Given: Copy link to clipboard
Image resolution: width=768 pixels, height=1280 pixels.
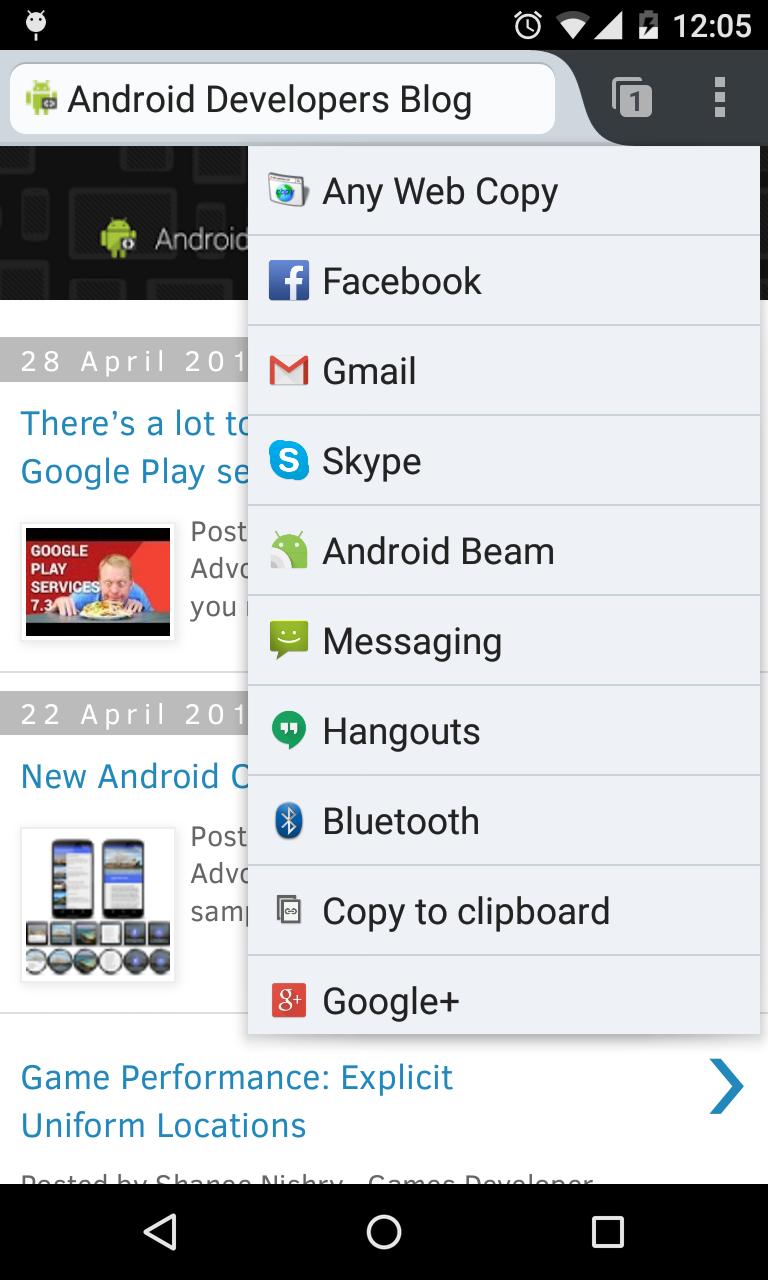Looking at the screenshot, I should point(503,911).
